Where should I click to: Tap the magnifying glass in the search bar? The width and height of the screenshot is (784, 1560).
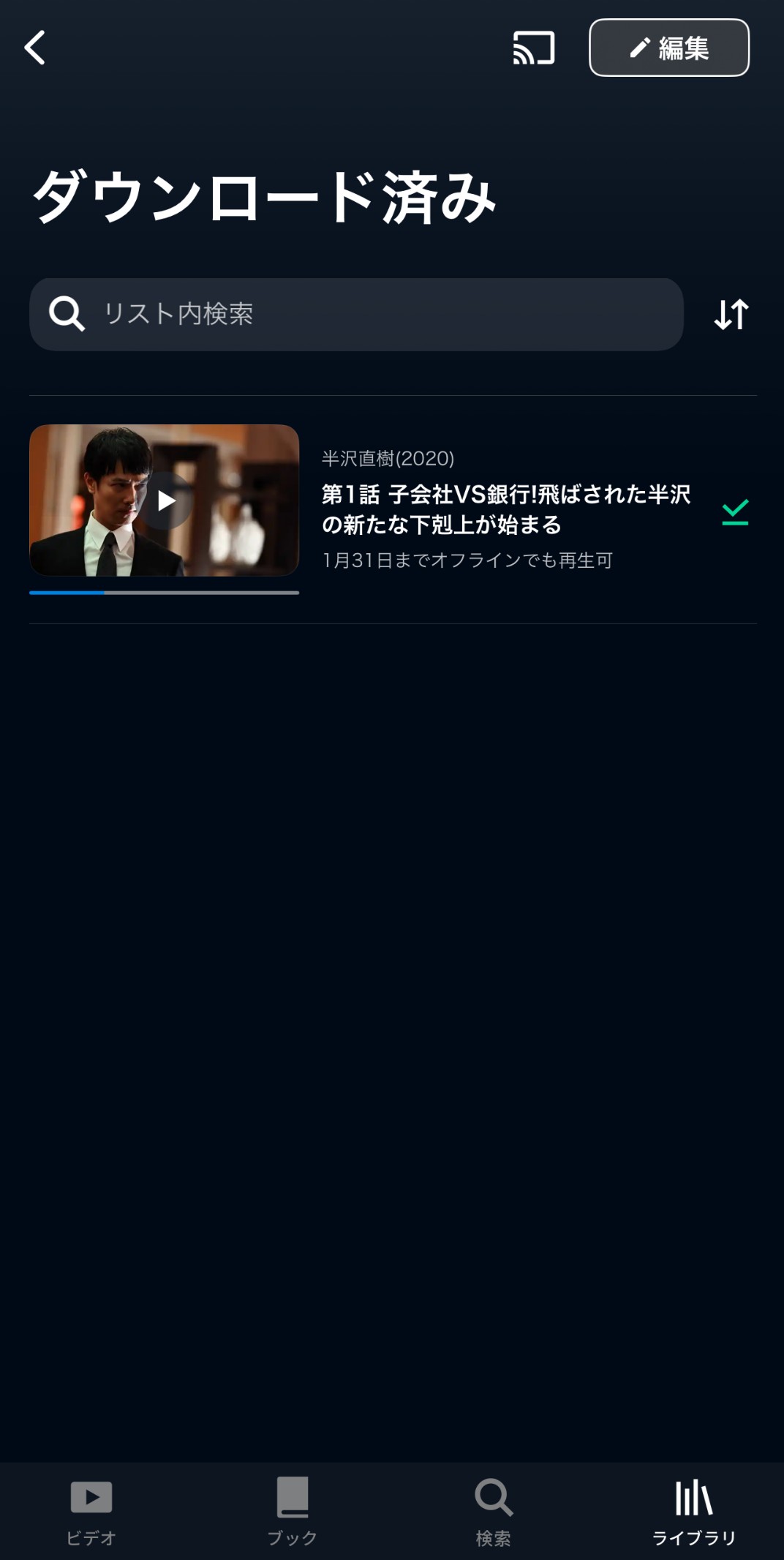point(65,313)
